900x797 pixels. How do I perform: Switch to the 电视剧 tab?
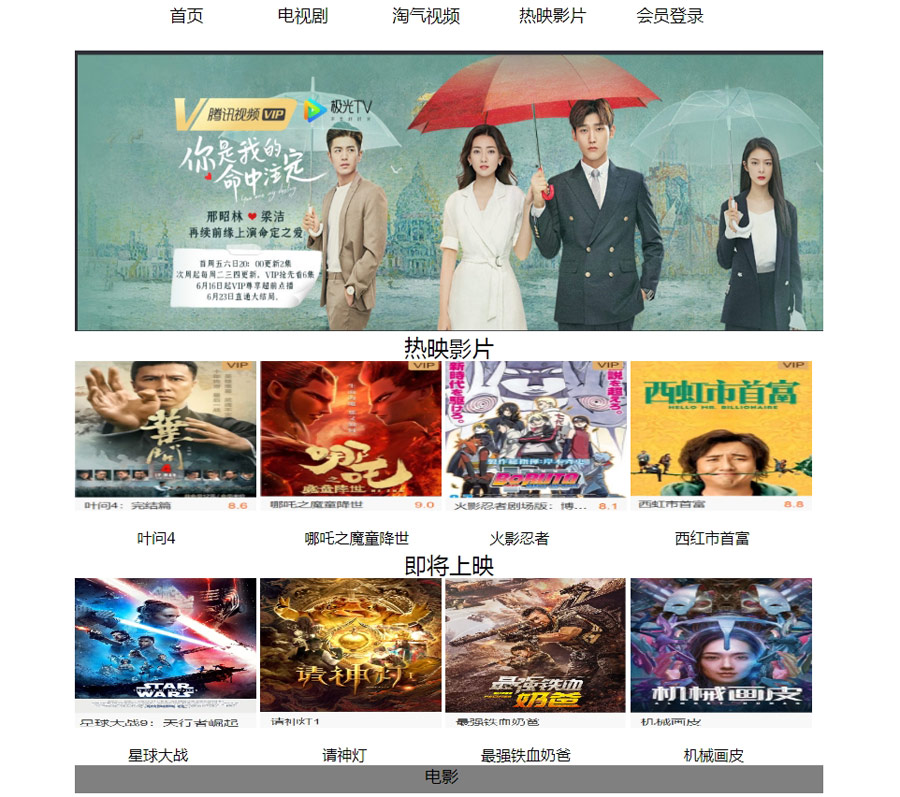pos(303,16)
